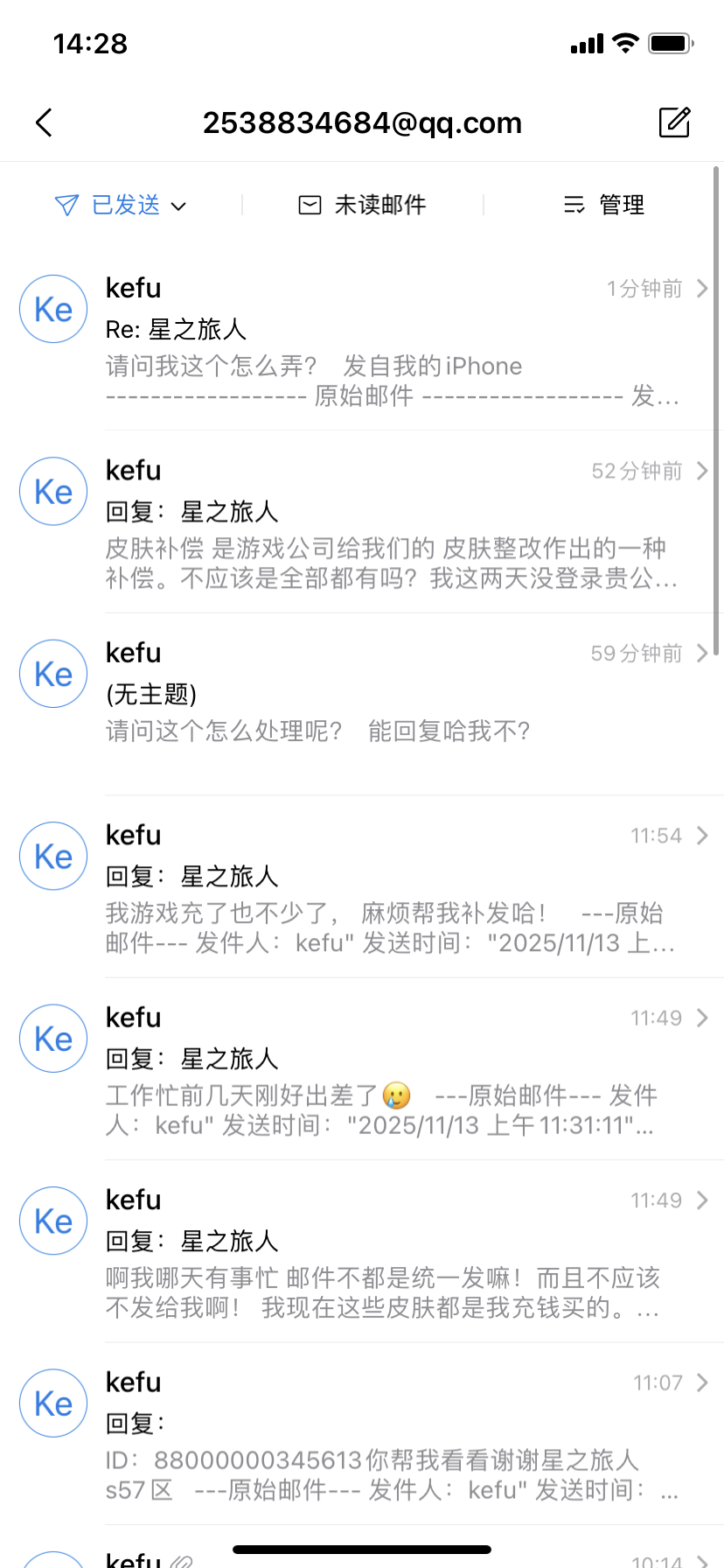Go back using the top-left arrow
This screenshot has height=1568, width=724.
coord(45,122)
